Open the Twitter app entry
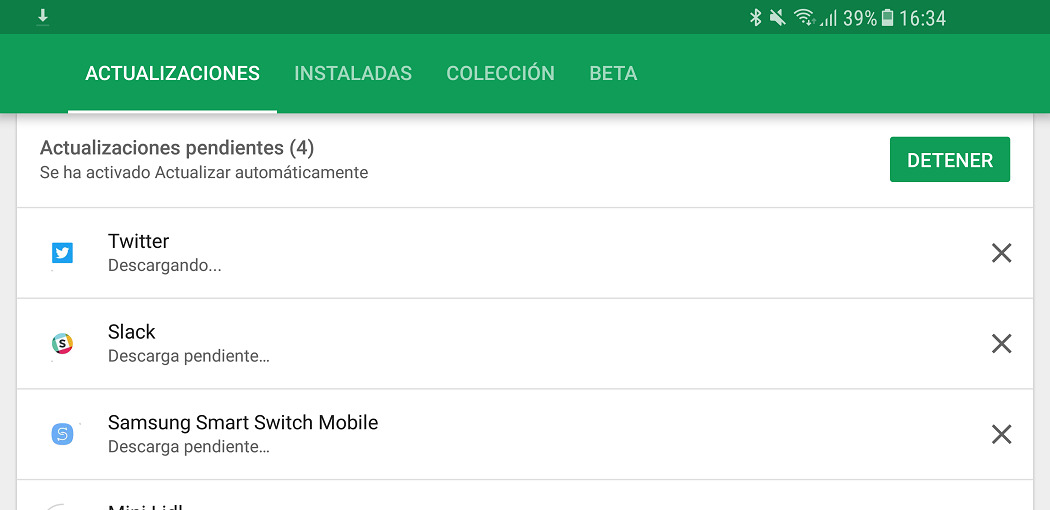Image resolution: width=1050 pixels, height=510 pixels. 400,253
